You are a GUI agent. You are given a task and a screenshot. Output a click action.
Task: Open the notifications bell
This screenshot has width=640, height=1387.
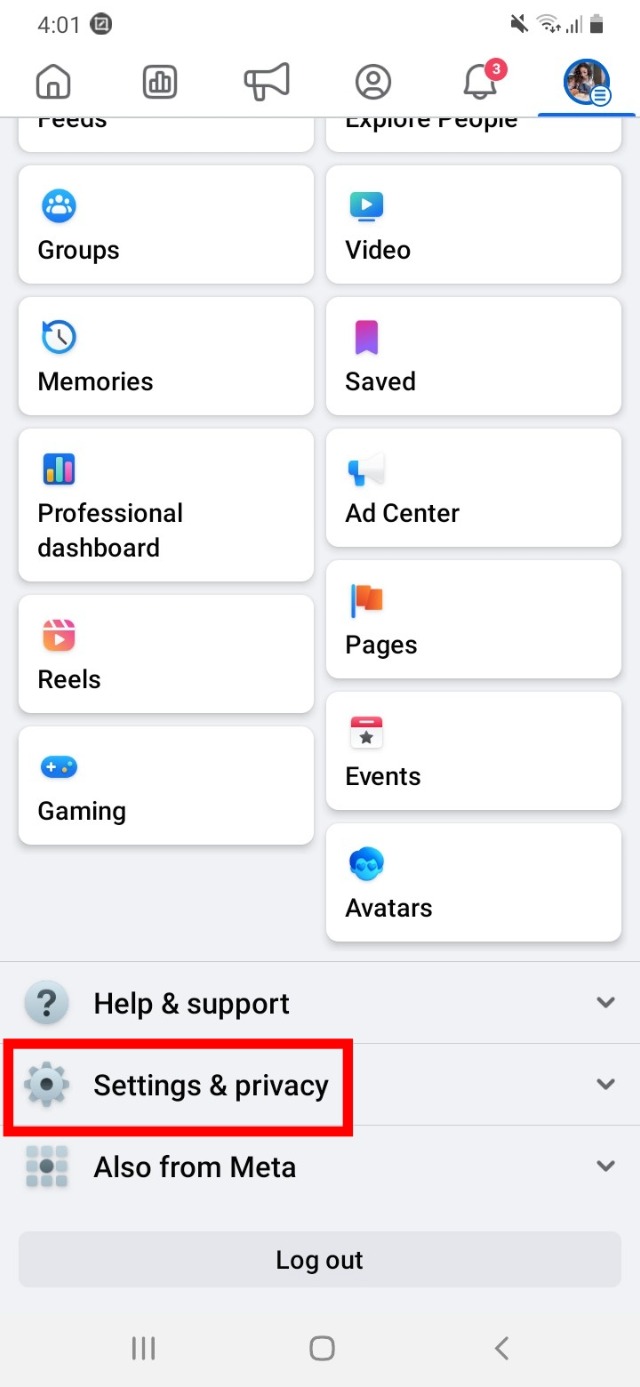pyautogui.click(x=480, y=81)
